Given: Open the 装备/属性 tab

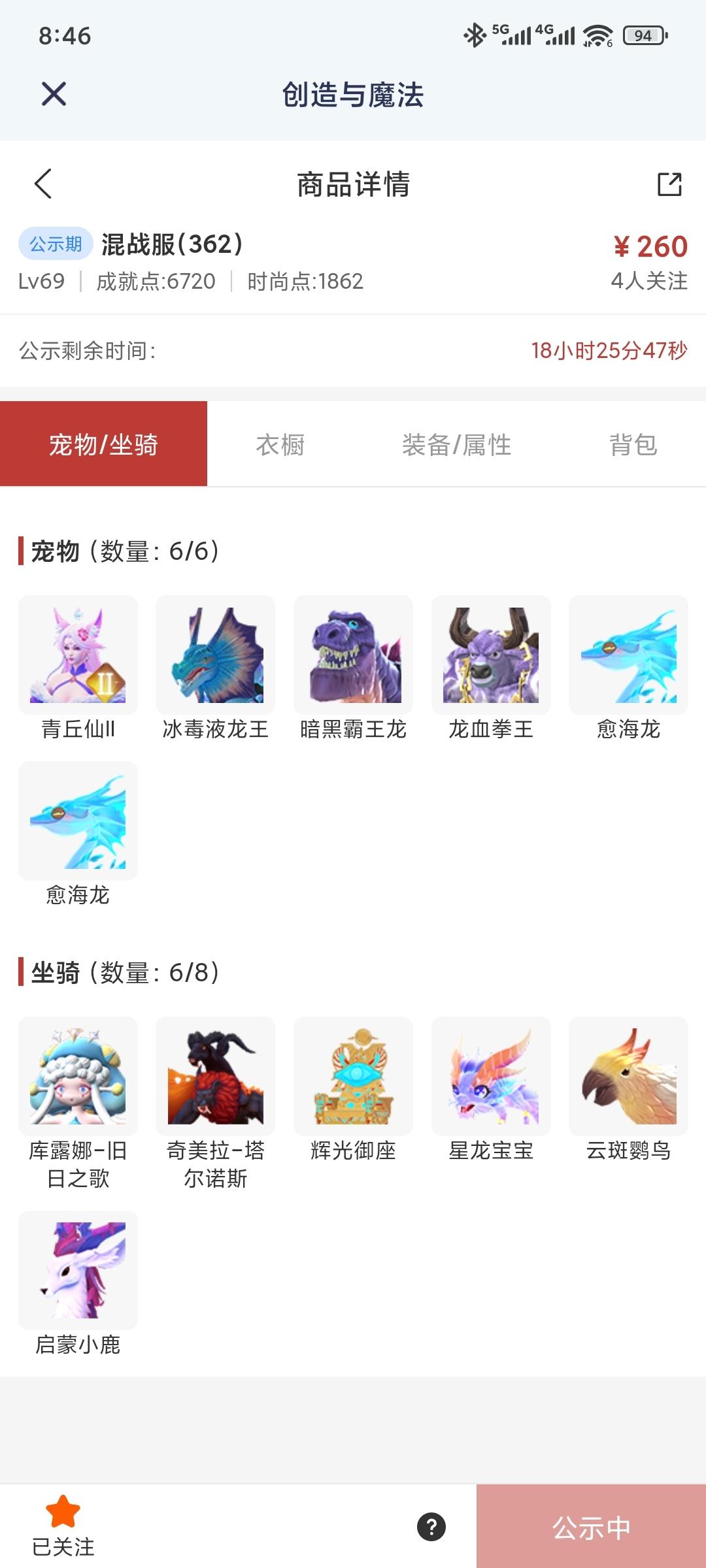Looking at the screenshot, I should click(x=456, y=444).
